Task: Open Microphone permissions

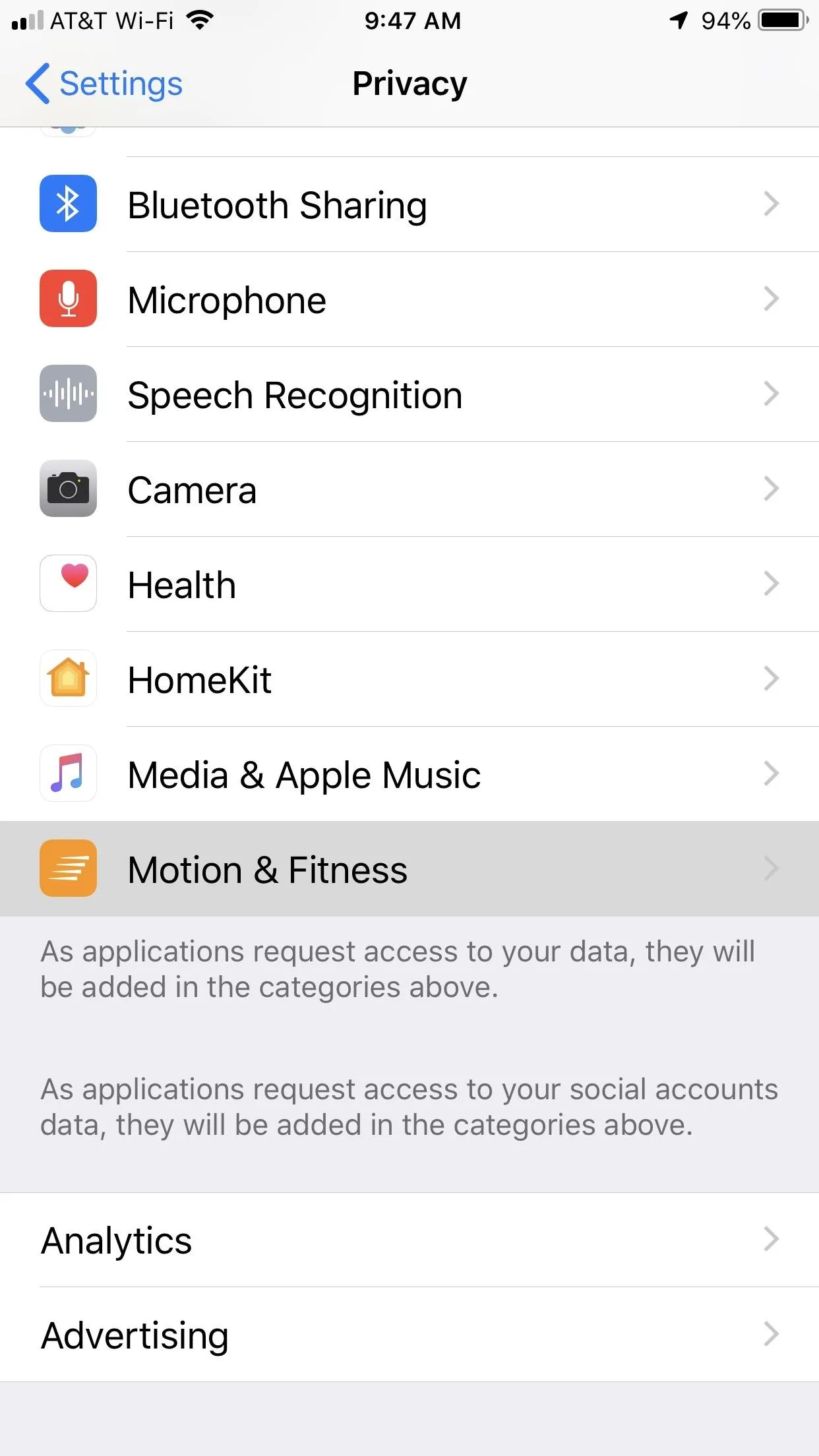Action: tap(409, 299)
